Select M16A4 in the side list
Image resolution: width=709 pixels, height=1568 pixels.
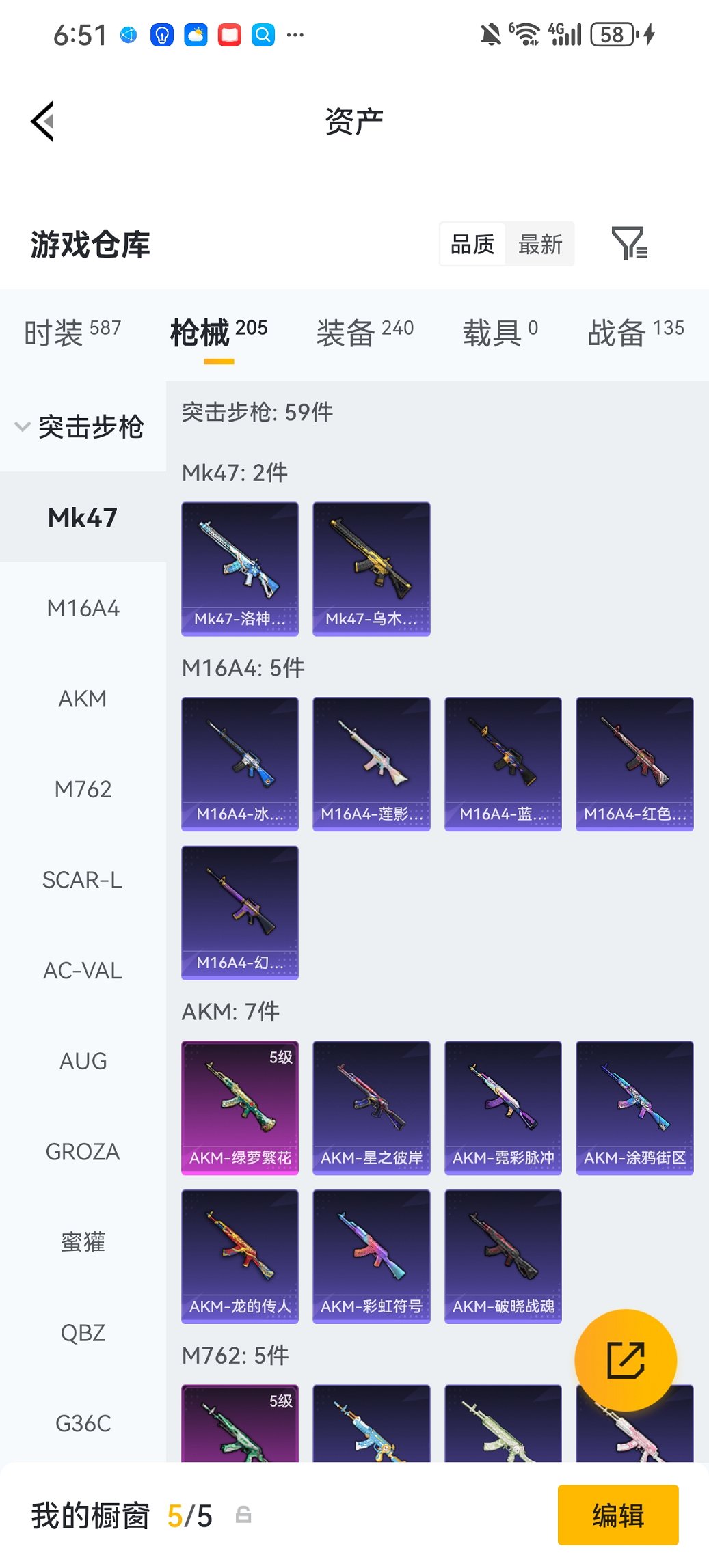click(x=83, y=608)
